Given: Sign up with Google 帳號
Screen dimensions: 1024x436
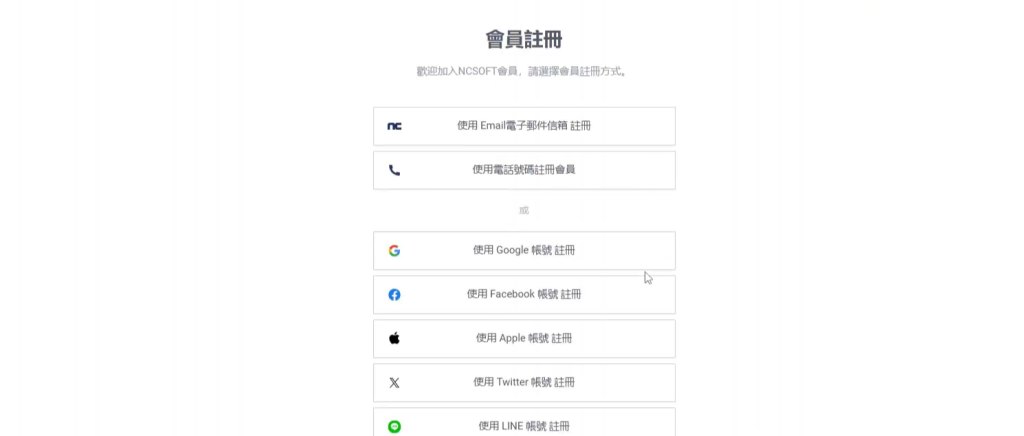Looking at the screenshot, I should click(524, 250).
